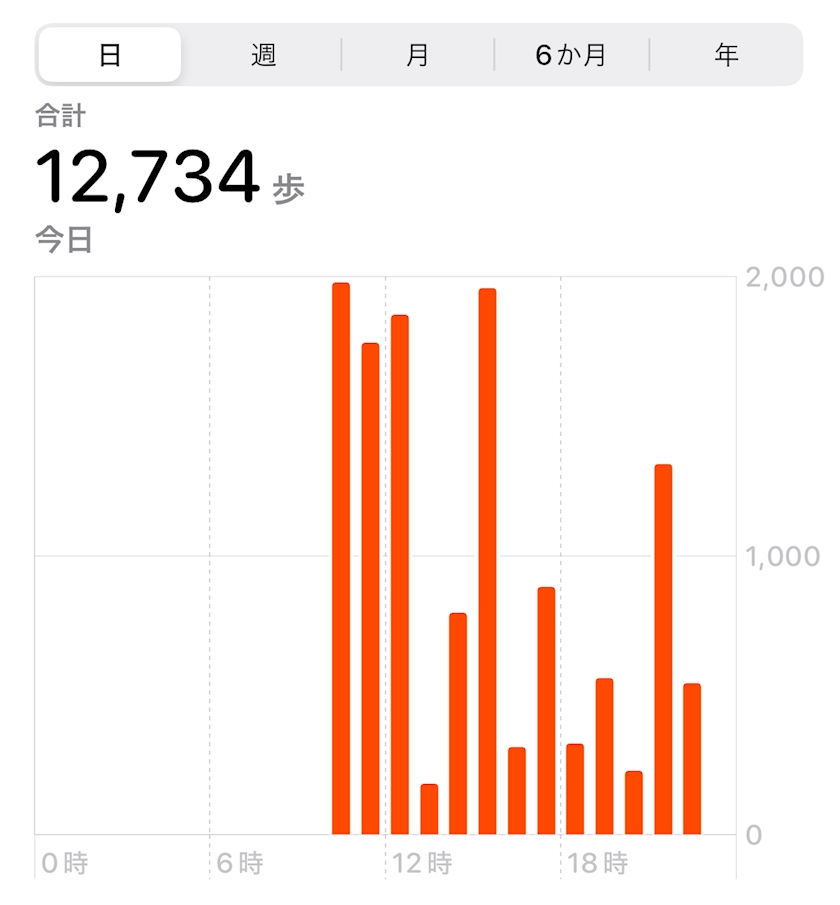Switch to the 年 (year) view
Viewport: 840px width, 905px height.
[x=726, y=55]
